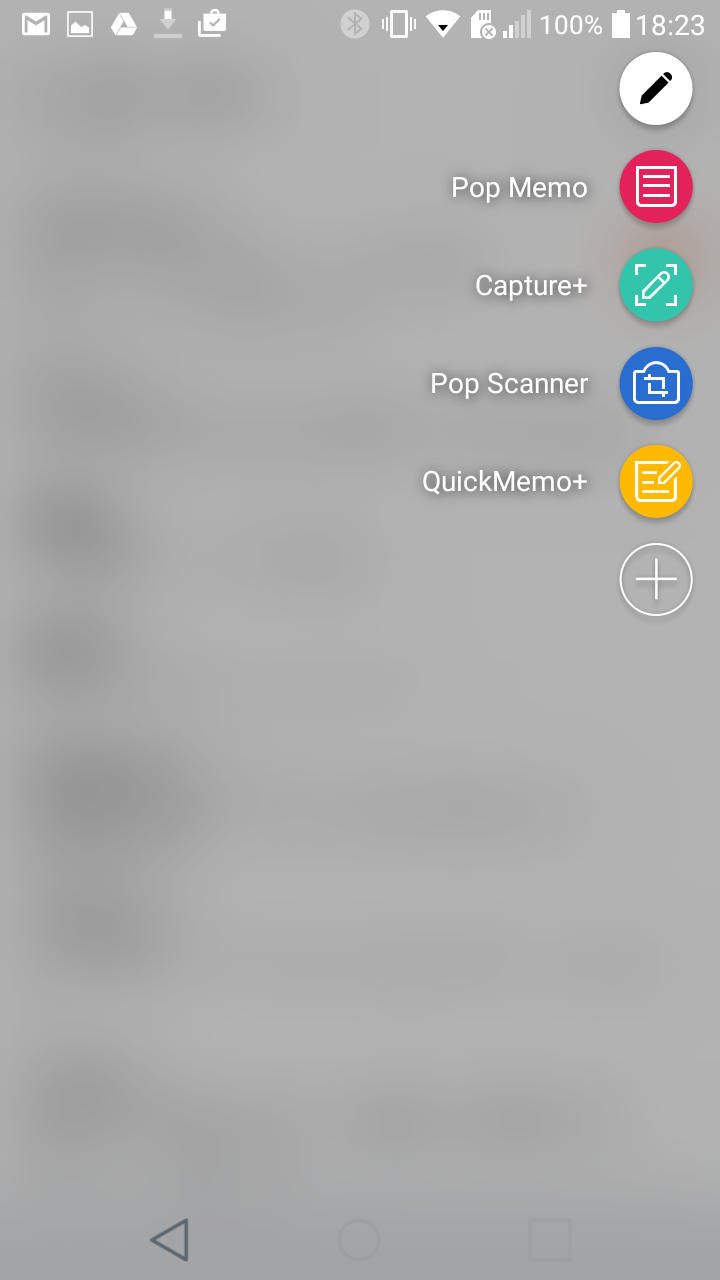This screenshot has width=720, height=1280.
Task: Open Pop Scanner
Action: [656, 383]
